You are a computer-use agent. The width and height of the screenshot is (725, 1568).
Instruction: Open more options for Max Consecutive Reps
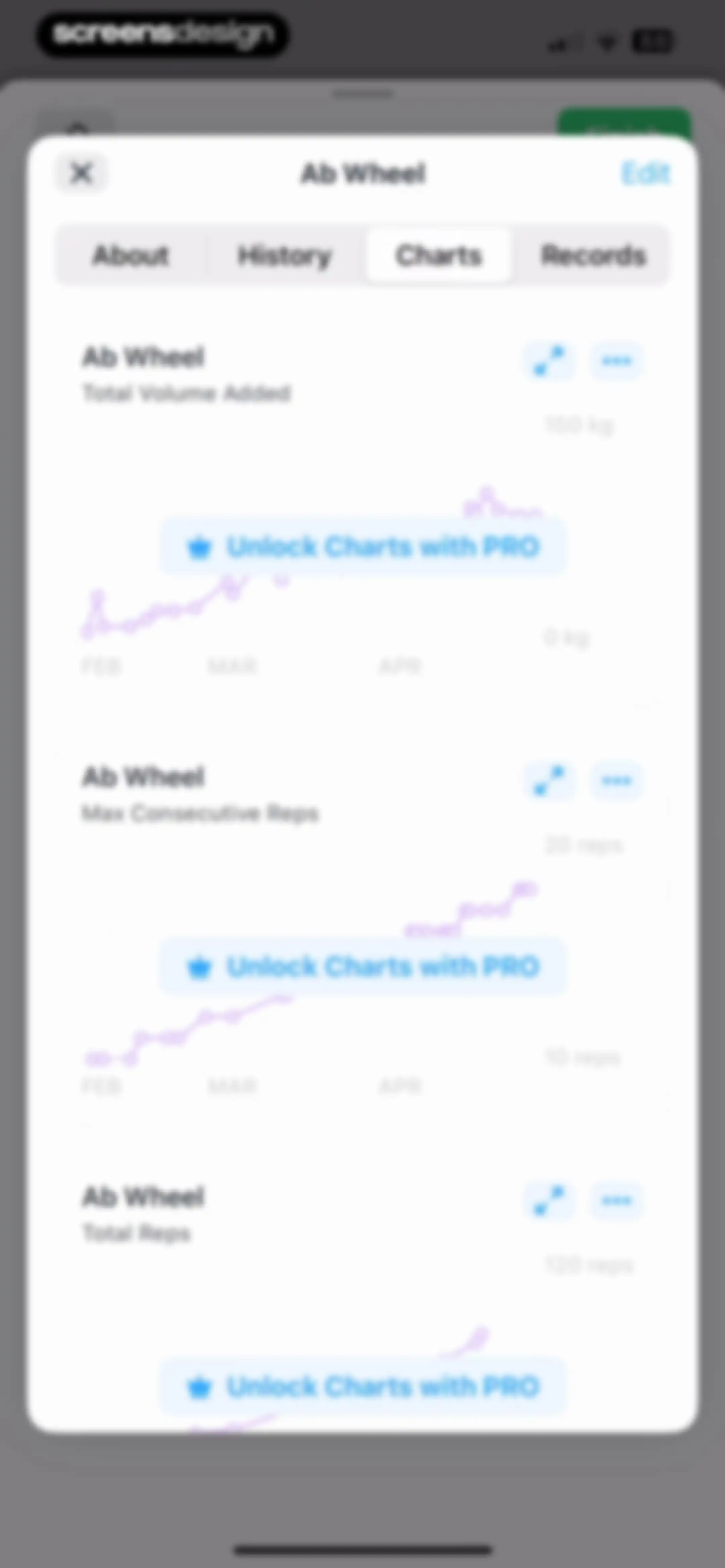pos(616,781)
